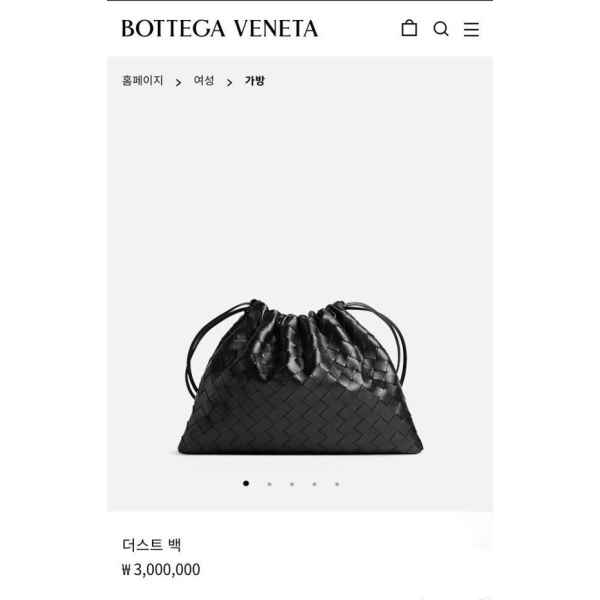The image size is (600, 600).
Task: Select the second image carousel dot
Action: (x=269, y=484)
